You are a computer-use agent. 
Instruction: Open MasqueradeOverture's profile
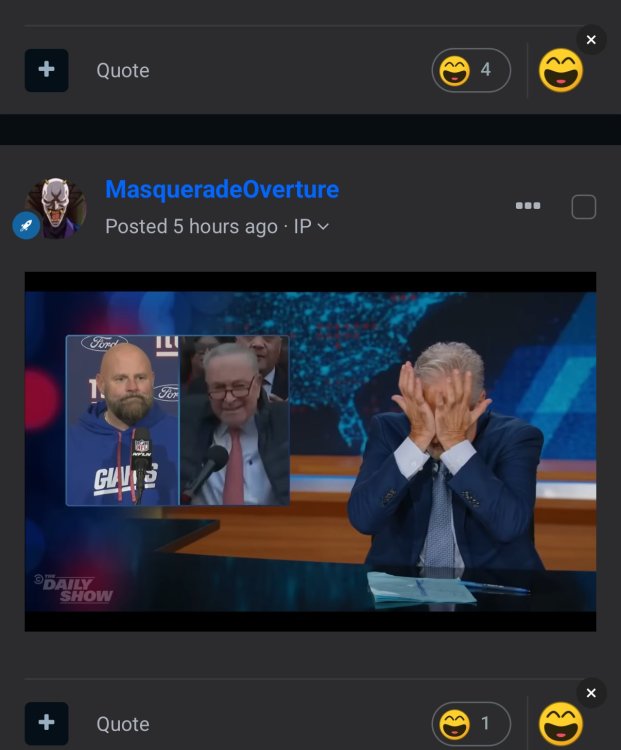(x=222, y=190)
